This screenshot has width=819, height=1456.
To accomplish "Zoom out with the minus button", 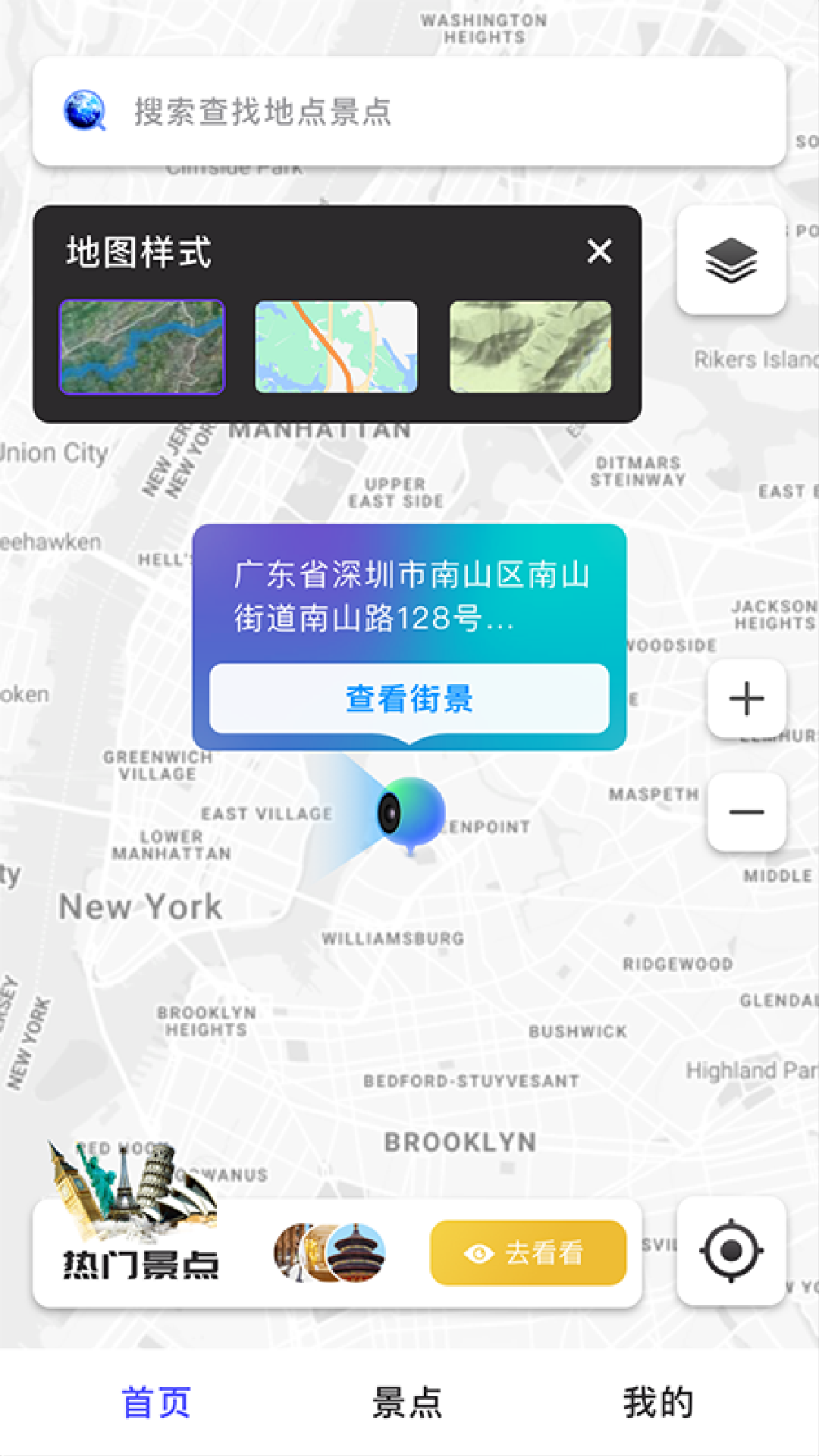I will (x=746, y=812).
